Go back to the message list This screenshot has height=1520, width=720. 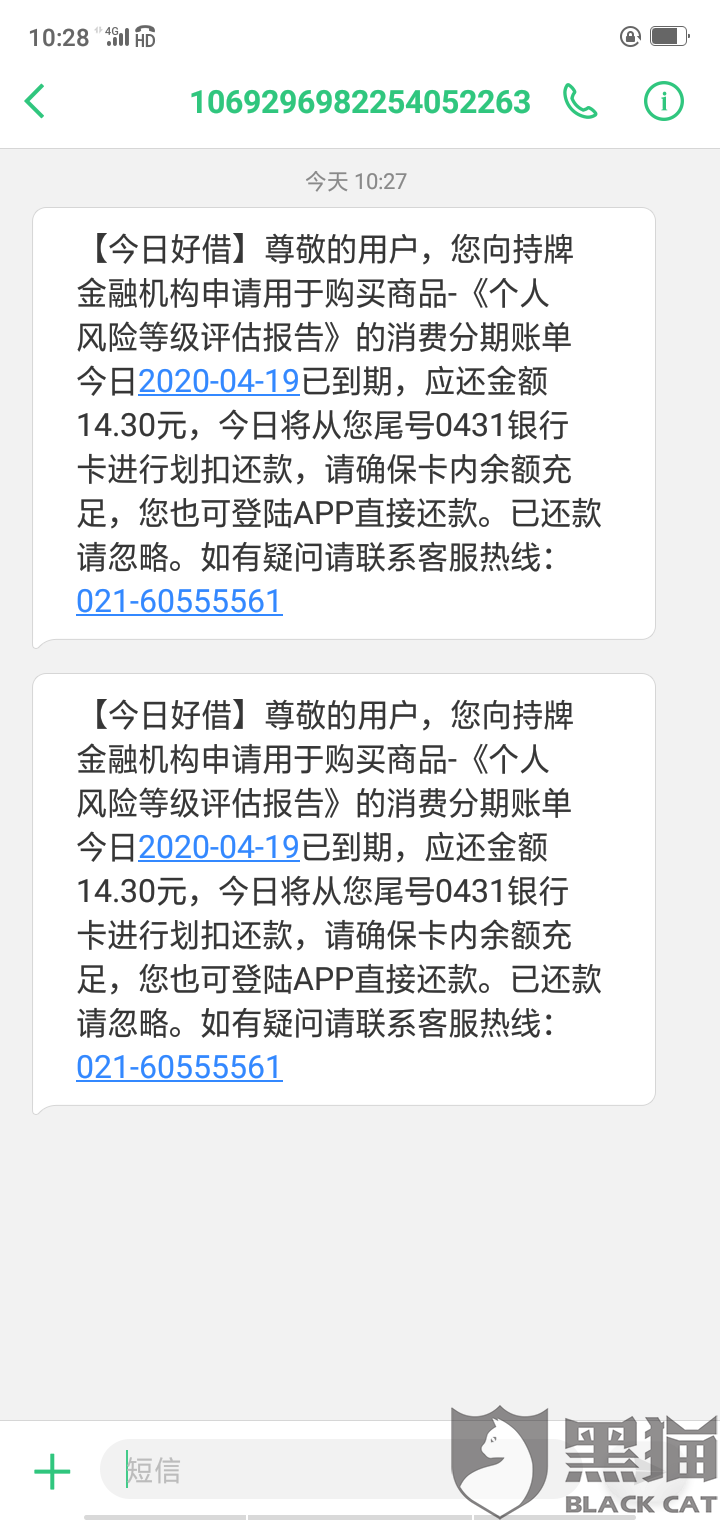pos(36,101)
